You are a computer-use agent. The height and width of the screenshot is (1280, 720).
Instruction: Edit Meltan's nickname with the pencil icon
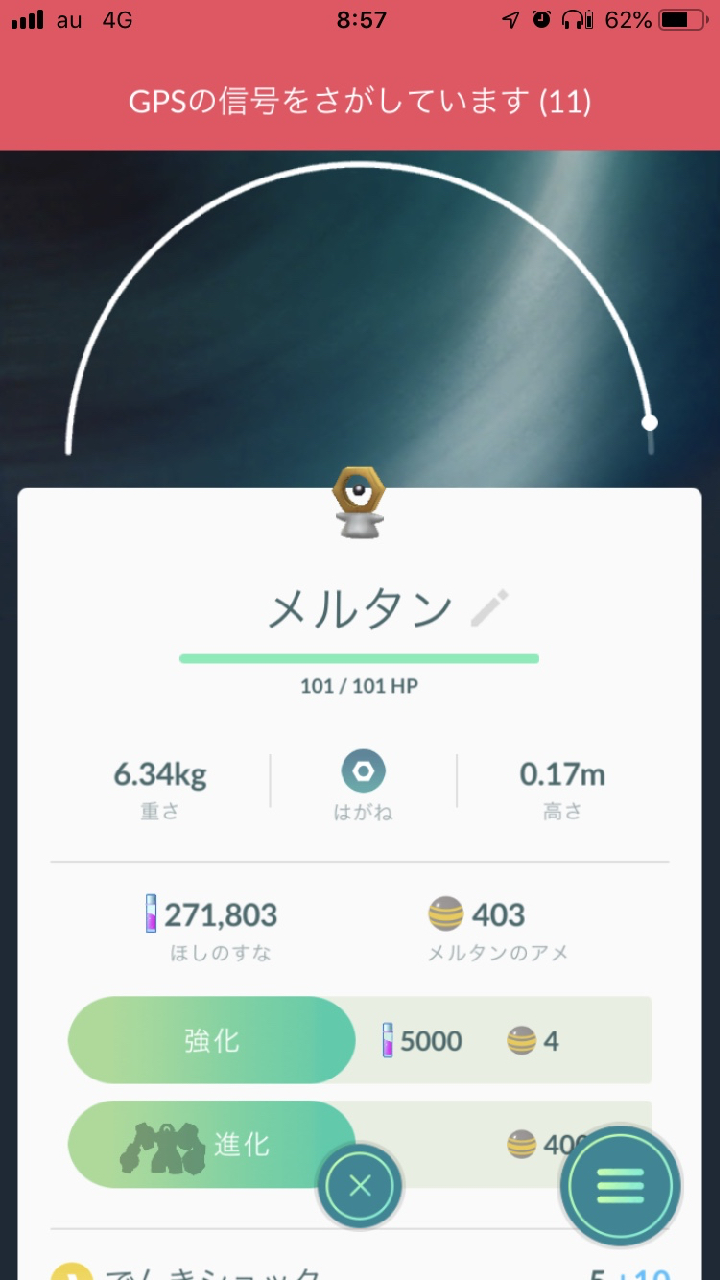point(489,609)
